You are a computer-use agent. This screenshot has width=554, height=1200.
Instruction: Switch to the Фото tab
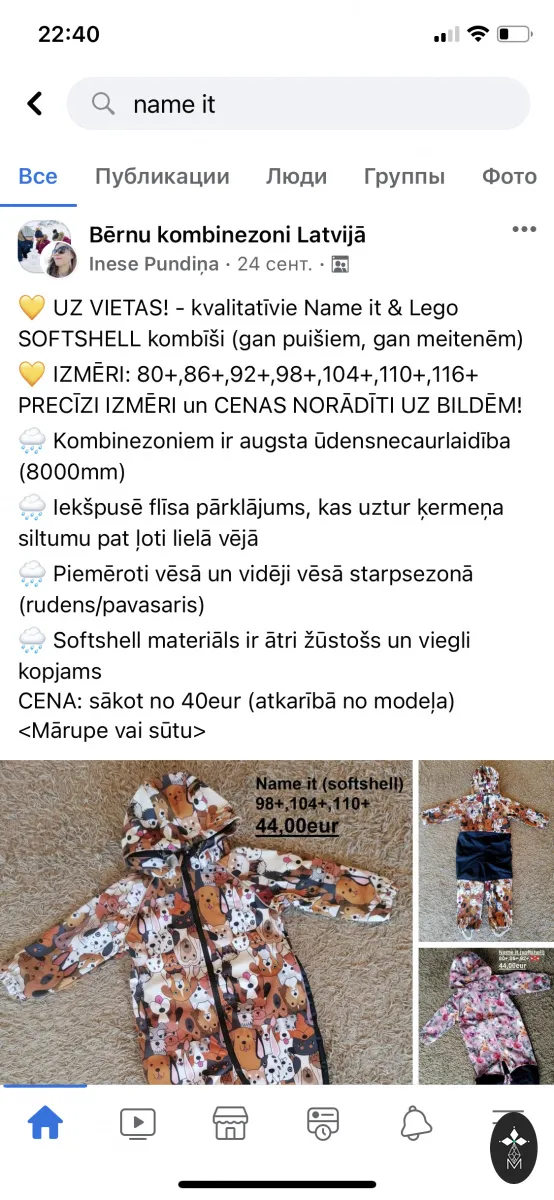click(x=510, y=176)
